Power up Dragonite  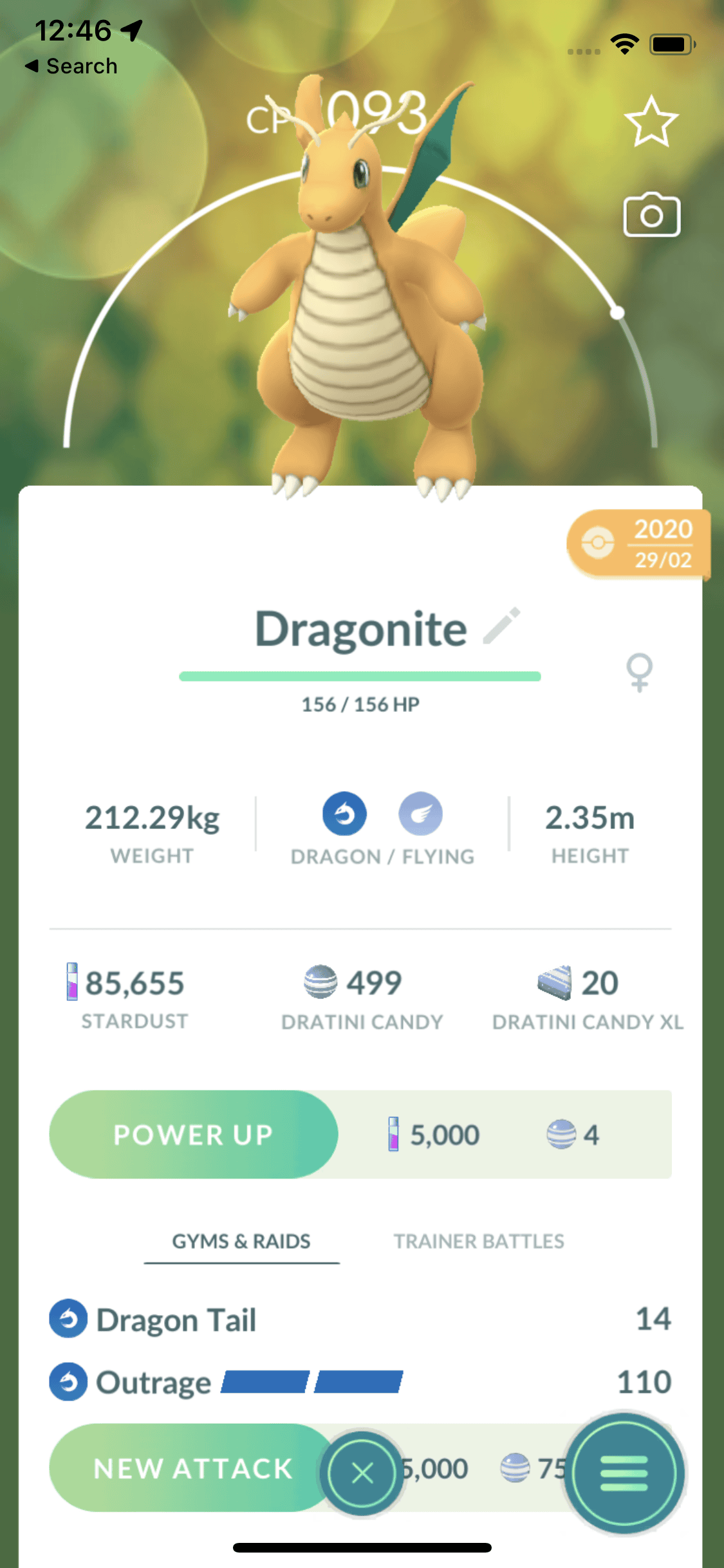click(x=193, y=1135)
